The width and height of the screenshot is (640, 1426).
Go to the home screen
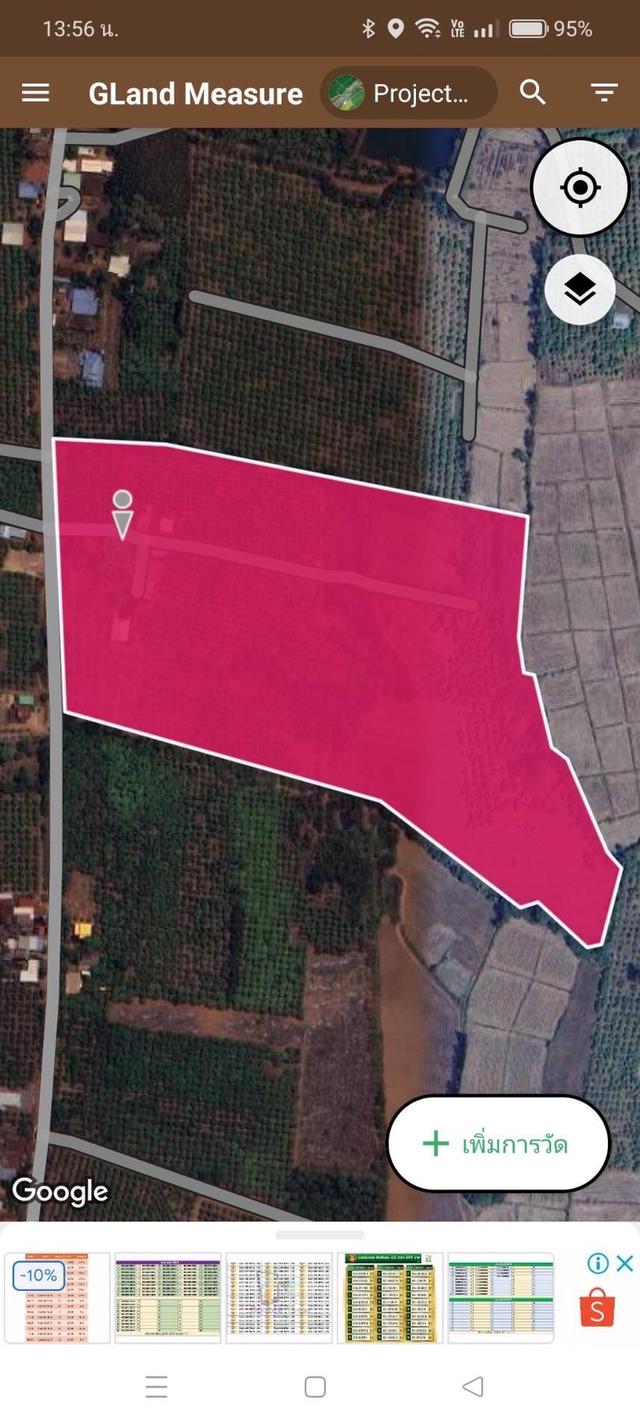coord(315,1386)
